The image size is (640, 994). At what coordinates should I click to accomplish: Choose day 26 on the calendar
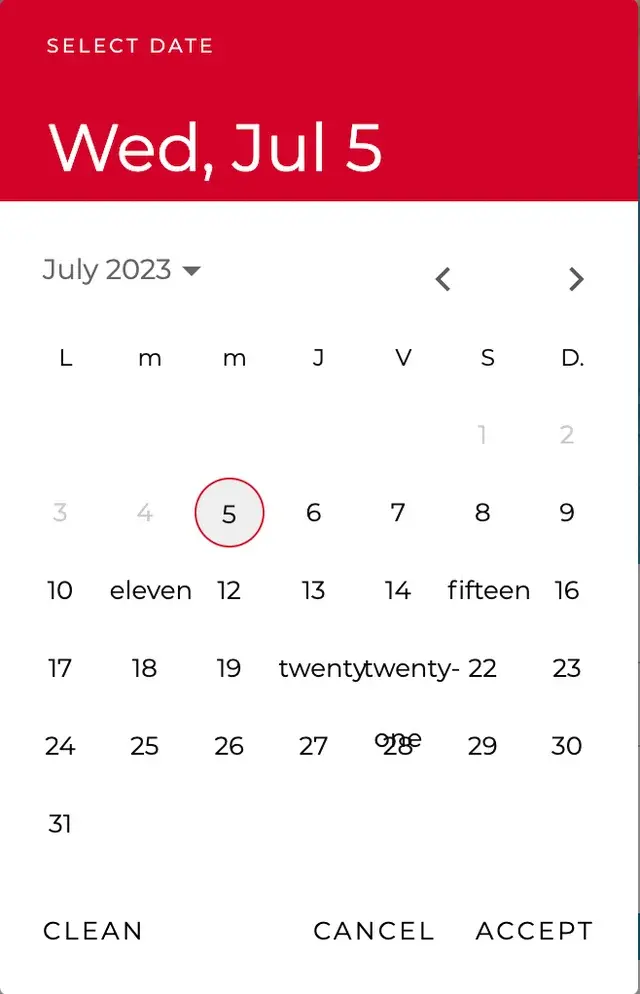pos(229,746)
